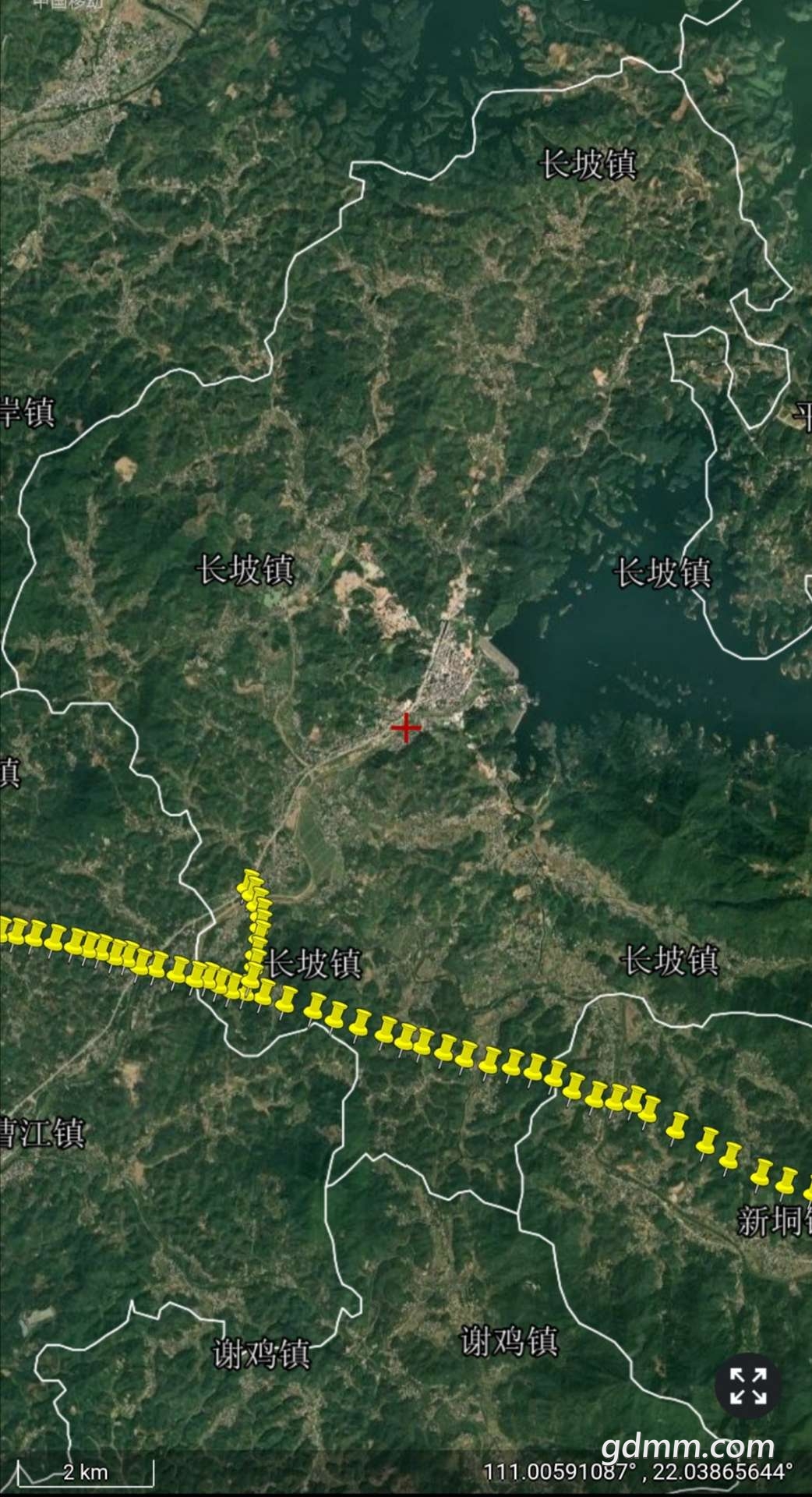Viewport: 812px width, 1497px height.
Task: Expand the map to fullscreen
Action: [x=748, y=1386]
